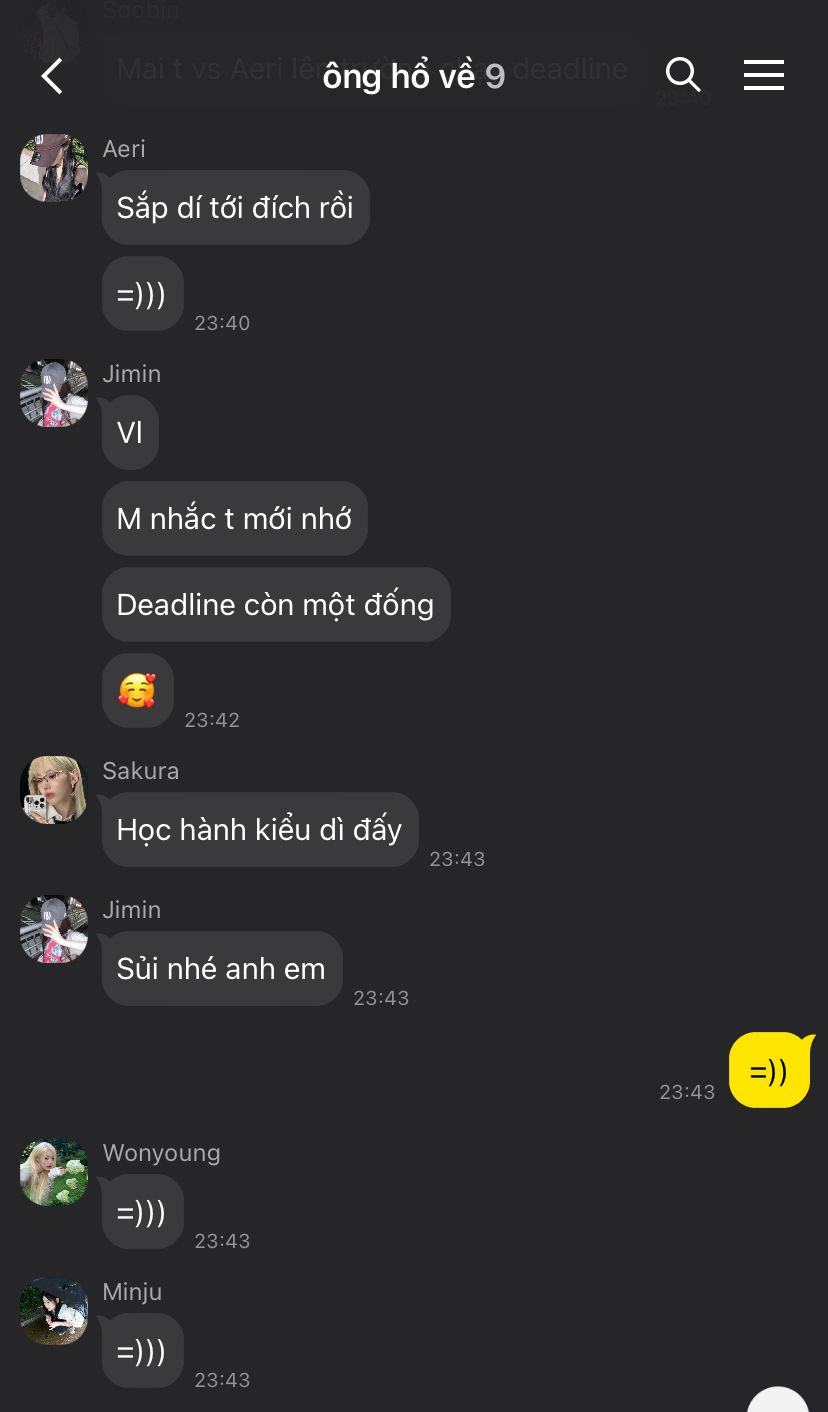Open Aeri's profile picture
This screenshot has width=828, height=1412.
pos(54,168)
